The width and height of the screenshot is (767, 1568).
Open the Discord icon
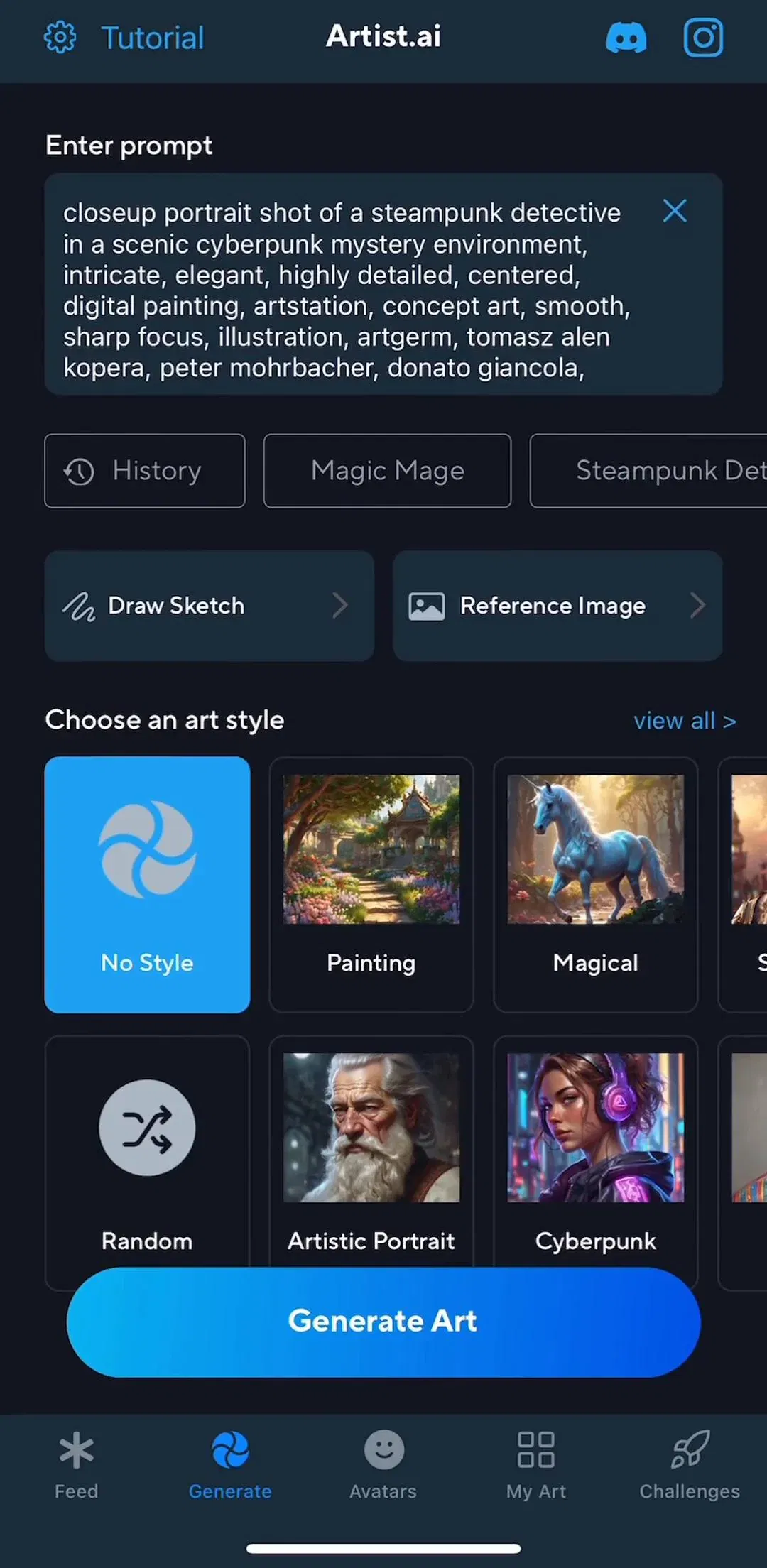(626, 37)
